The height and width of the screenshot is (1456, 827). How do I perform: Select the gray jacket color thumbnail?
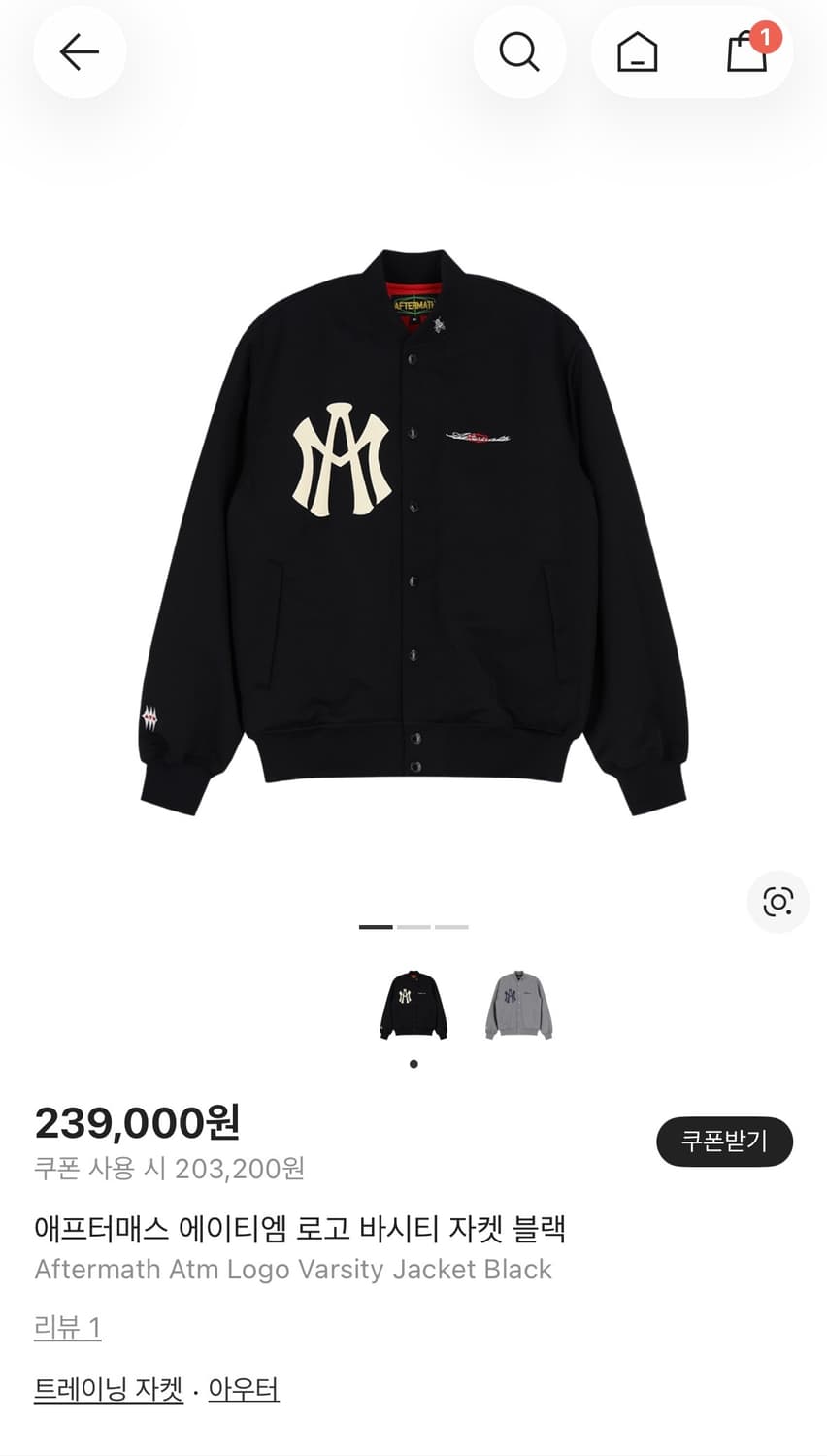[x=518, y=1006]
